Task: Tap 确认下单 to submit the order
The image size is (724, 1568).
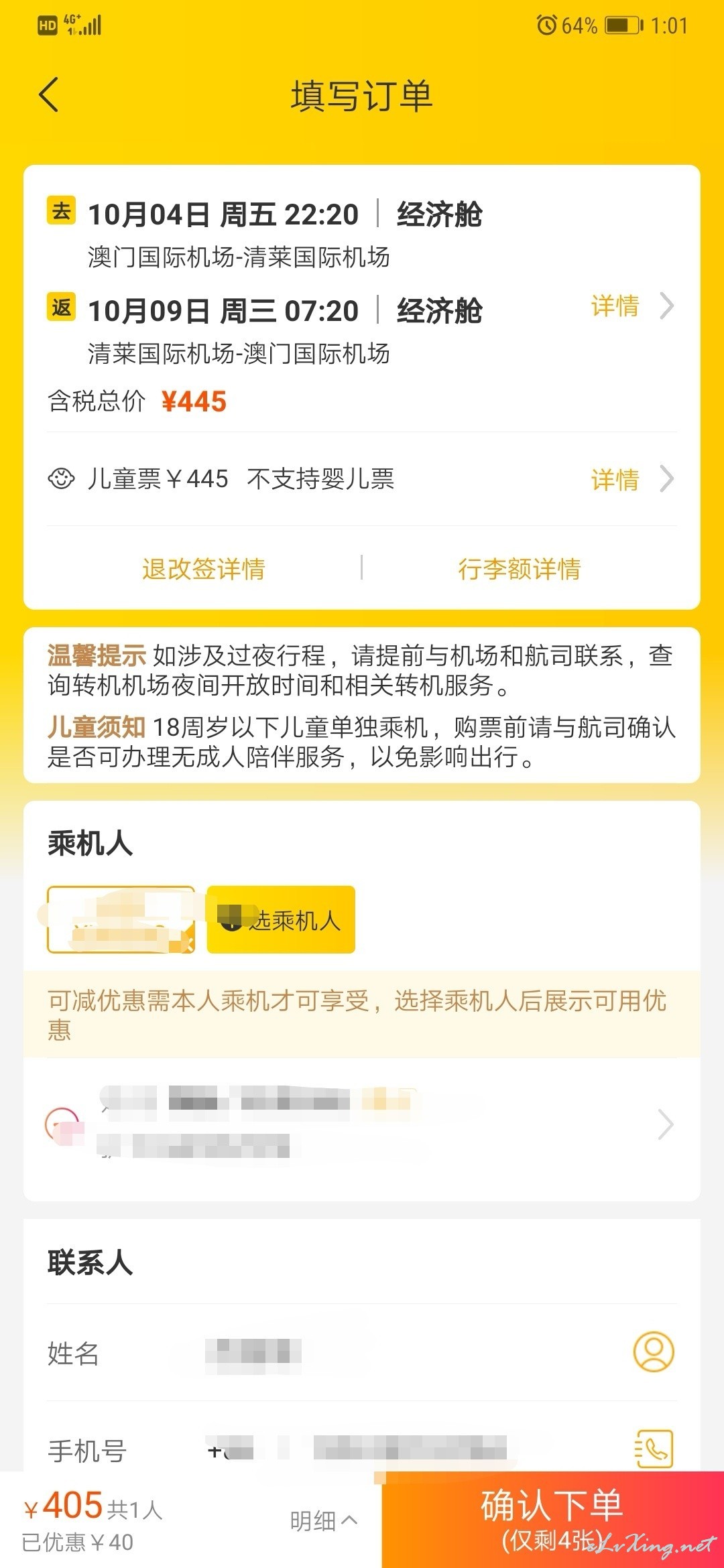Action: 553,1519
